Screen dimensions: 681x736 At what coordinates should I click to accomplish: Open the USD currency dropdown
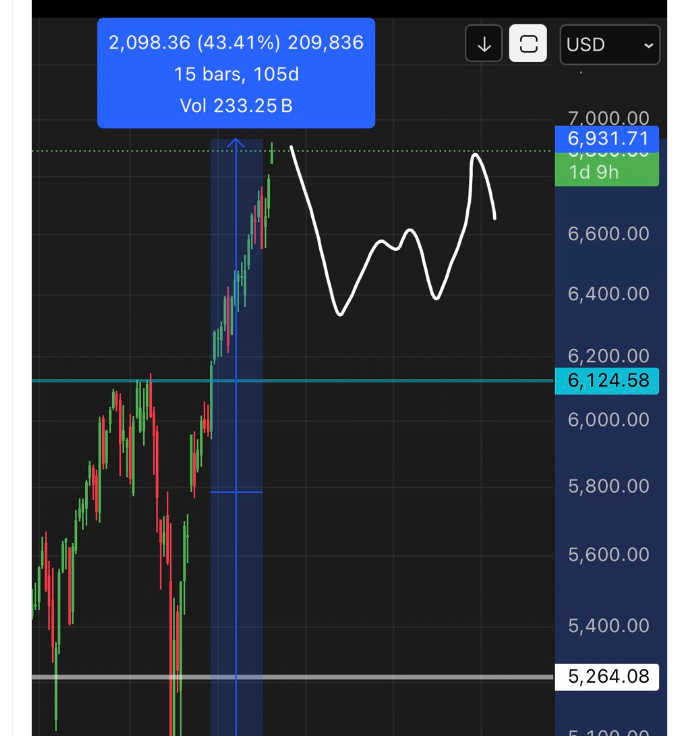(x=609, y=45)
